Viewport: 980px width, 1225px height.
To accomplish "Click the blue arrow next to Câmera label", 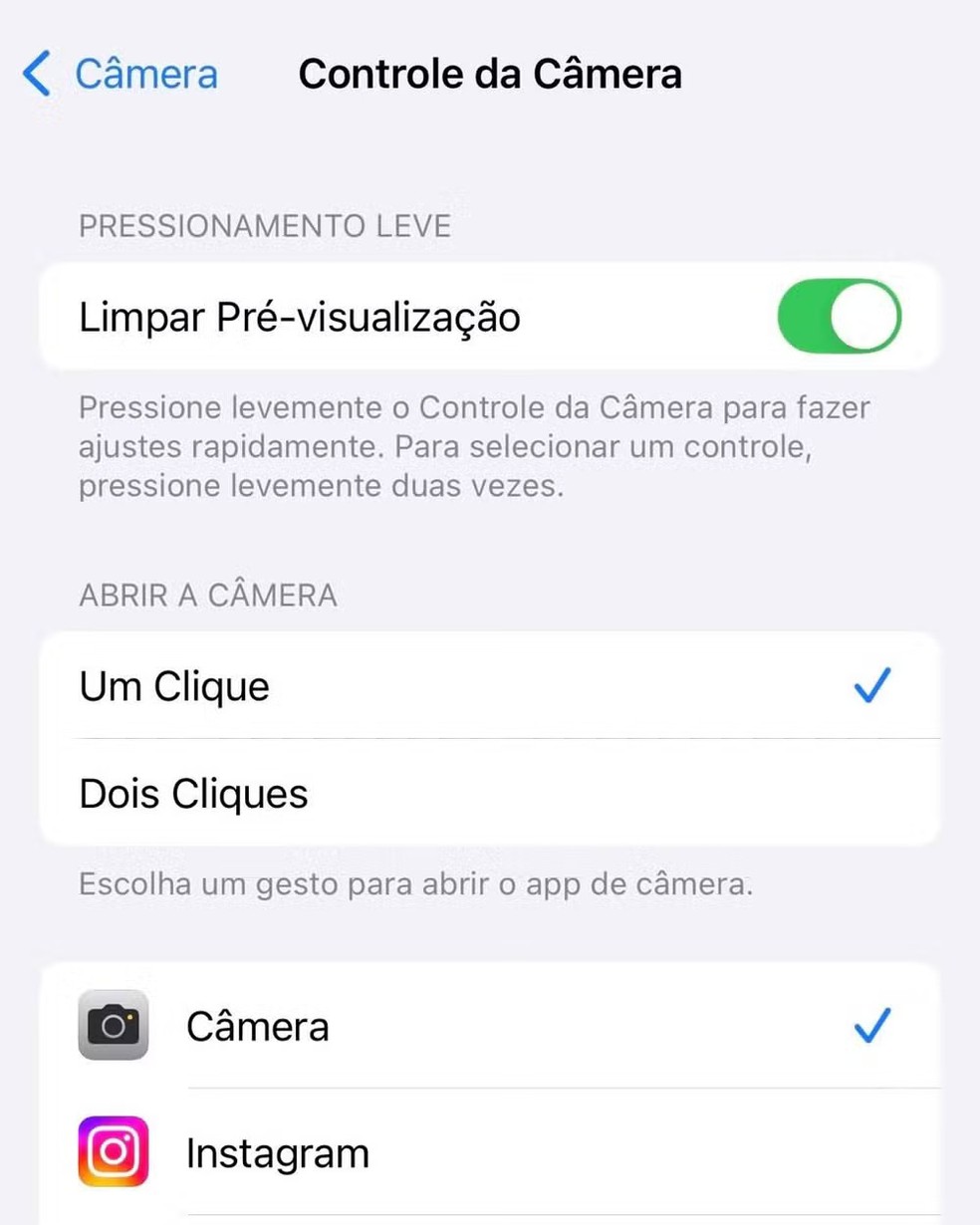I will click(36, 73).
